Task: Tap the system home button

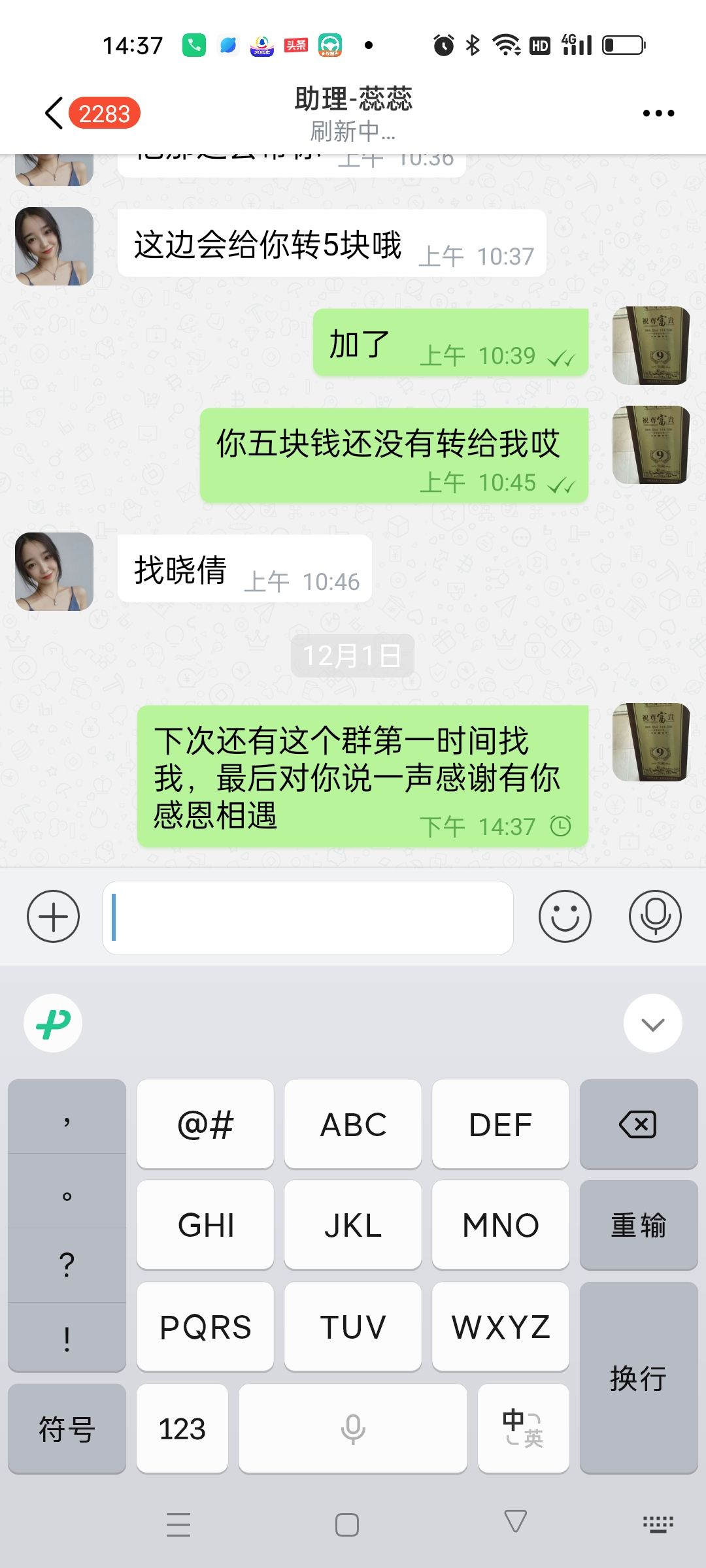Action: (x=346, y=1525)
